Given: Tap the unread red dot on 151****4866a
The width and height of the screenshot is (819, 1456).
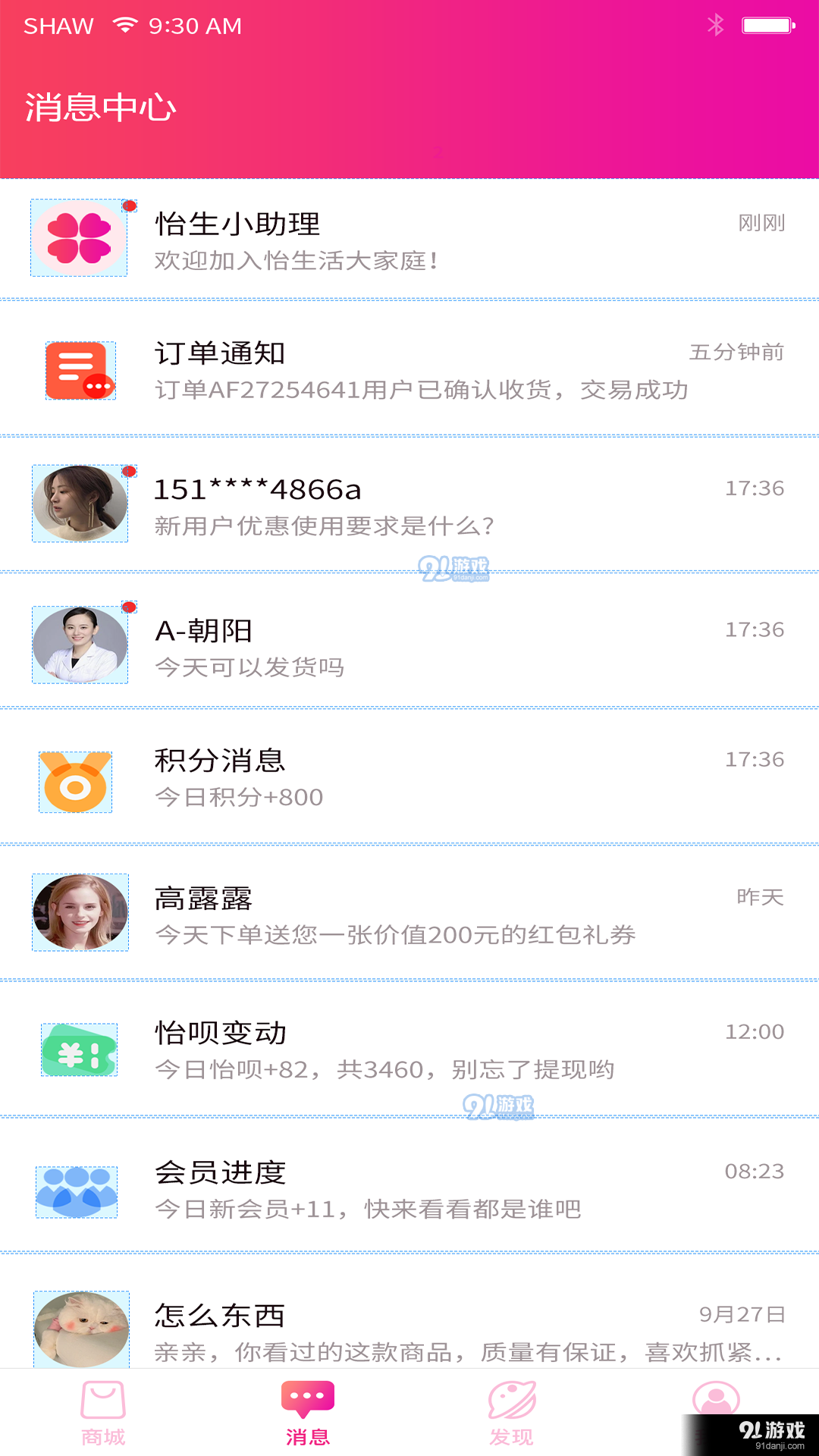Looking at the screenshot, I should point(129,470).
